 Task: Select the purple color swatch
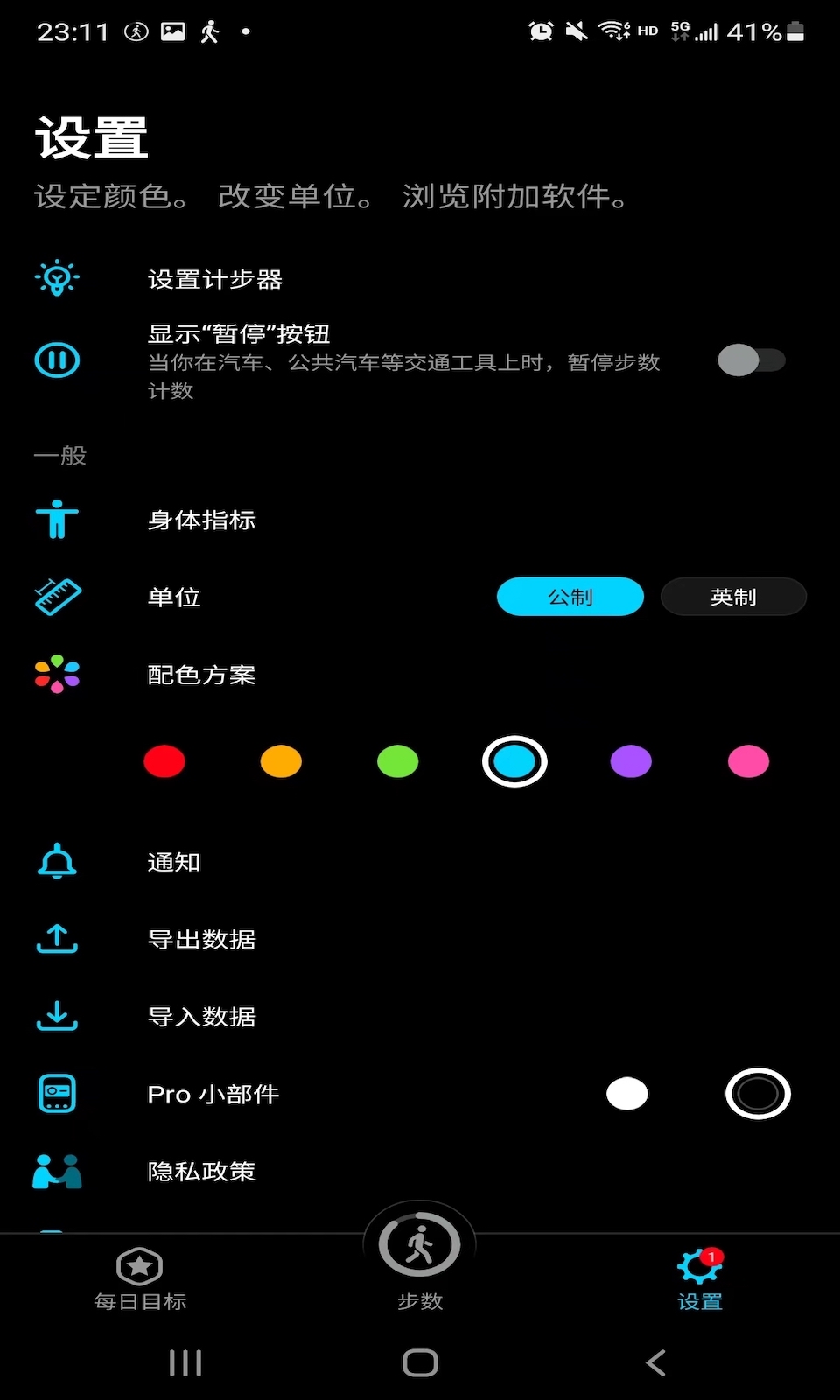[631, 761]
